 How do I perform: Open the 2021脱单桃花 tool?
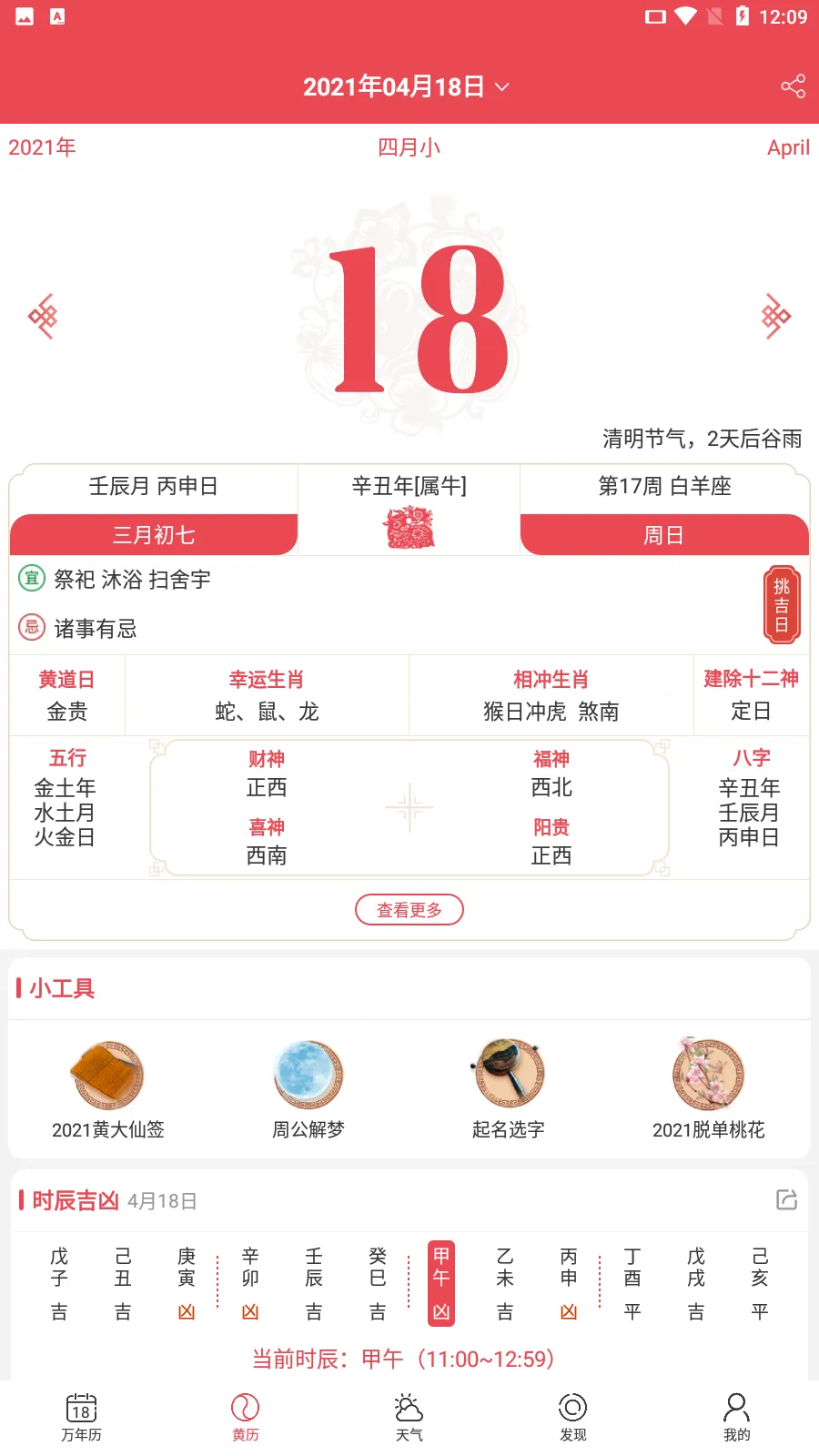point(708,1089)
